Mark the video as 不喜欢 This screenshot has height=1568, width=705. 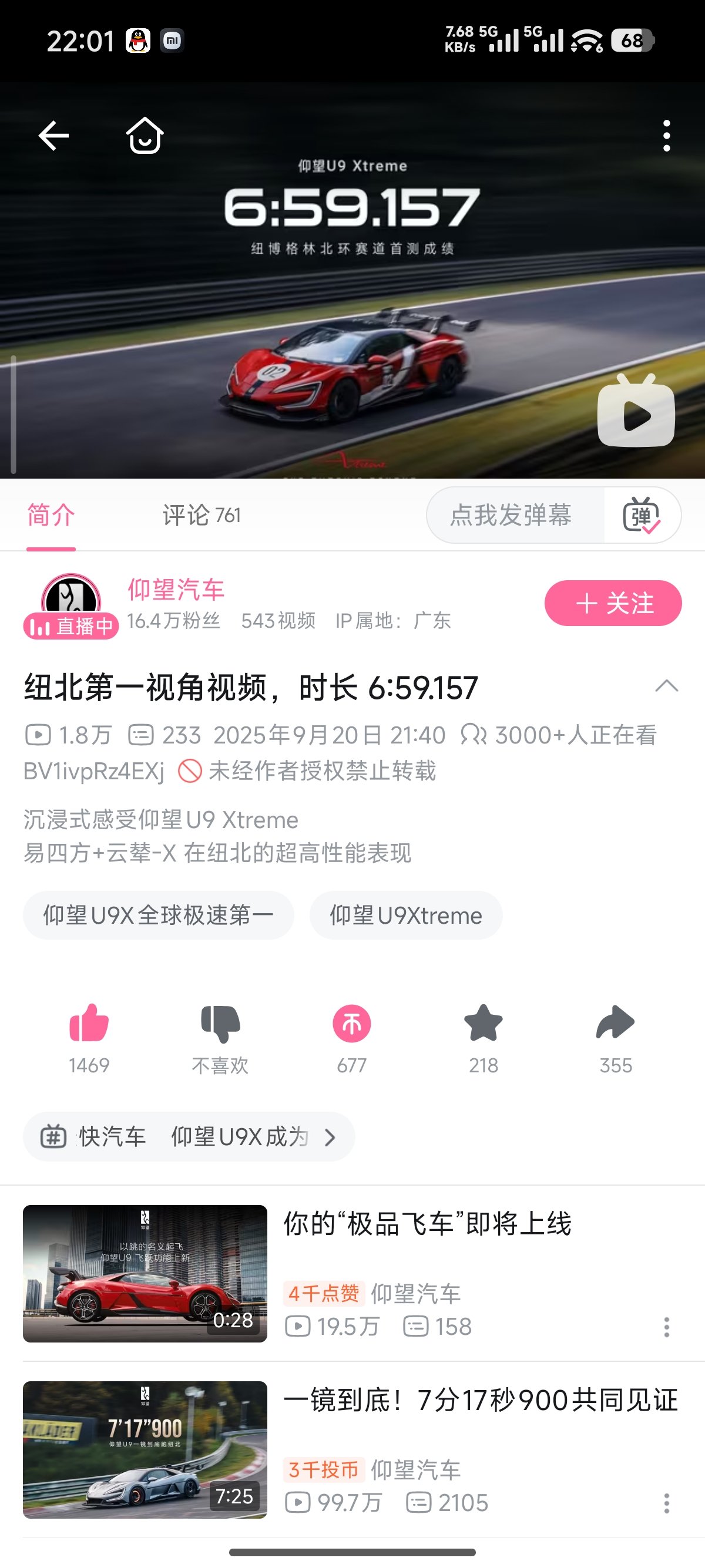(x=220, y=1024)
